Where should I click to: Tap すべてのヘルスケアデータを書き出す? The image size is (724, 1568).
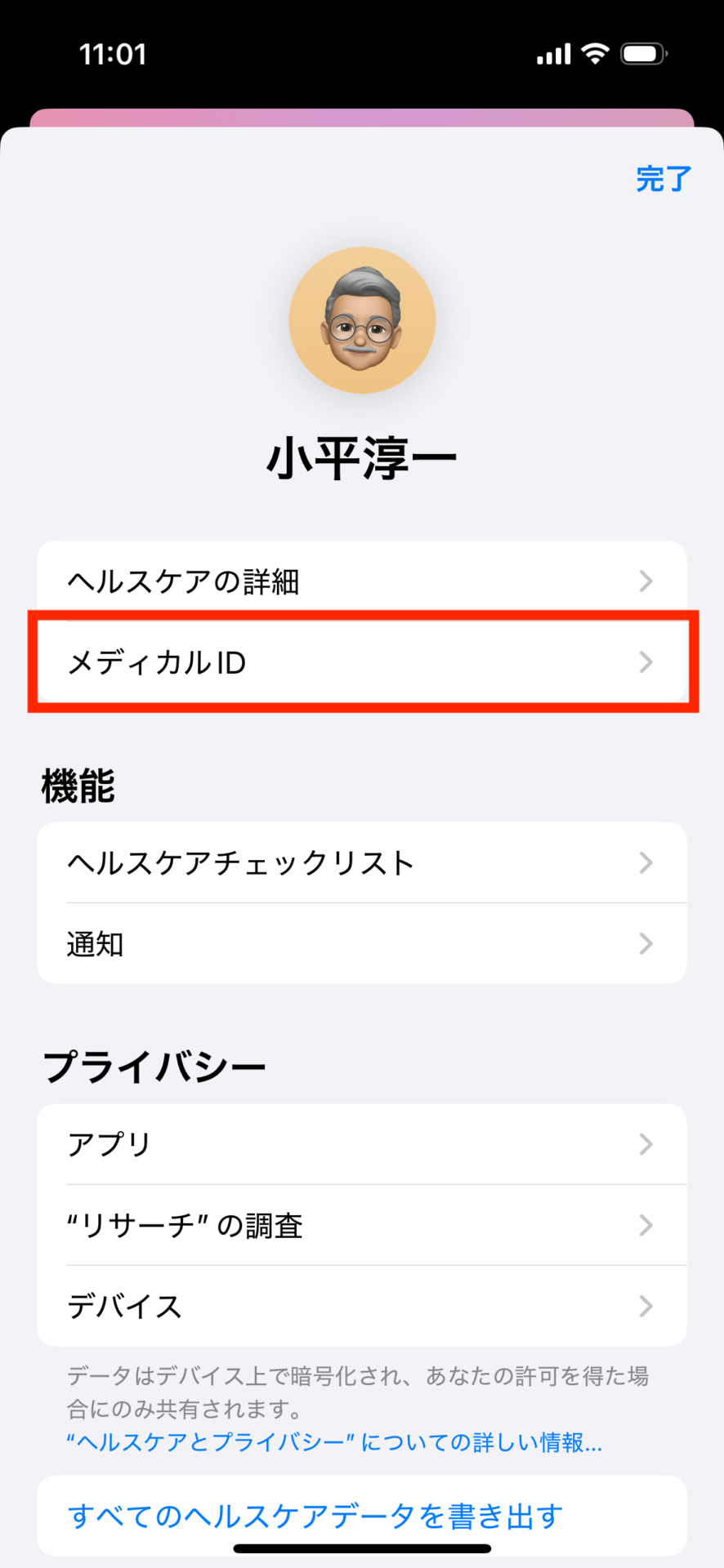[x=315, y=1516]
